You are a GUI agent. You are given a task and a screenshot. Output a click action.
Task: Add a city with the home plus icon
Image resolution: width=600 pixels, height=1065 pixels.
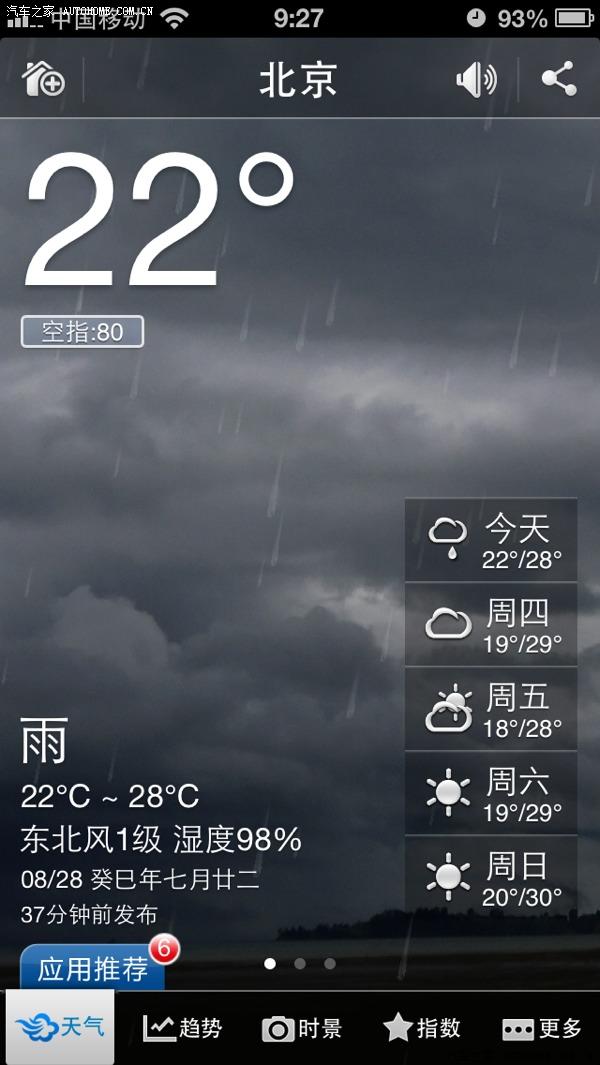click(42, 79)
